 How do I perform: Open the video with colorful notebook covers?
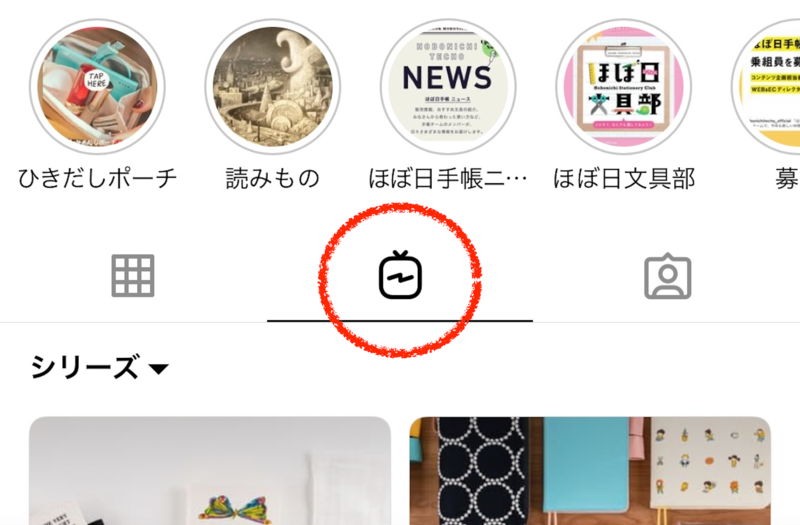pos(590,472)
